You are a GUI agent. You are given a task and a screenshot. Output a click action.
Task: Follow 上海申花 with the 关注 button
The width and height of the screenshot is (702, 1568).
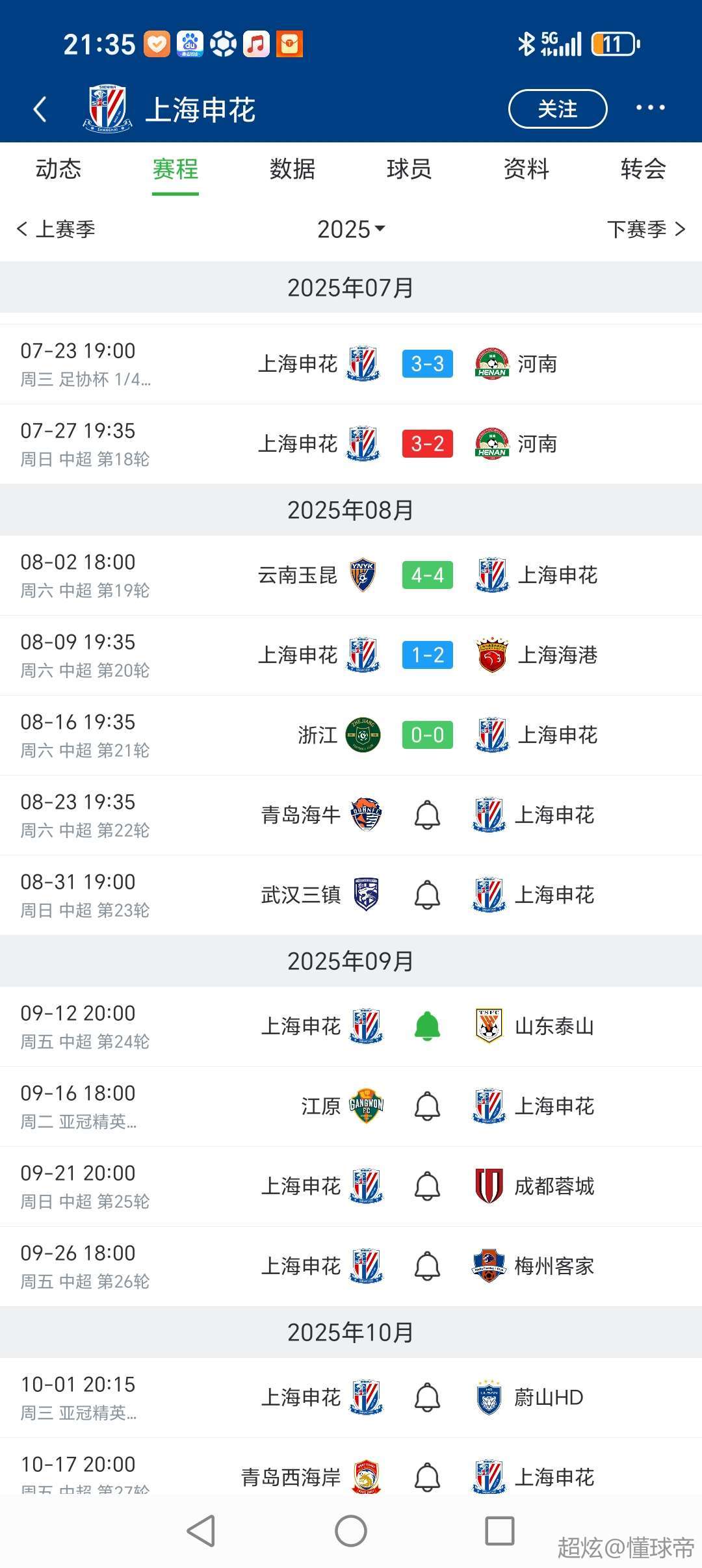[558, 109]
